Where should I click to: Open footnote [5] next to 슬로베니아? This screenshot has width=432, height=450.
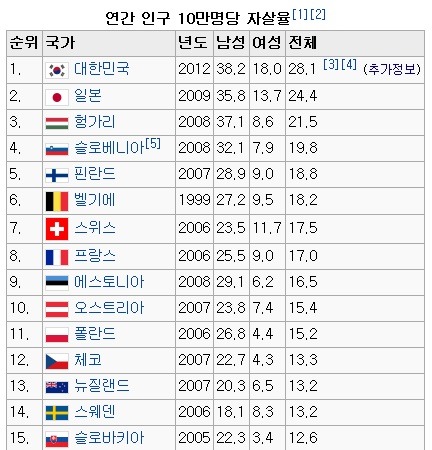(x=153, y=144)
